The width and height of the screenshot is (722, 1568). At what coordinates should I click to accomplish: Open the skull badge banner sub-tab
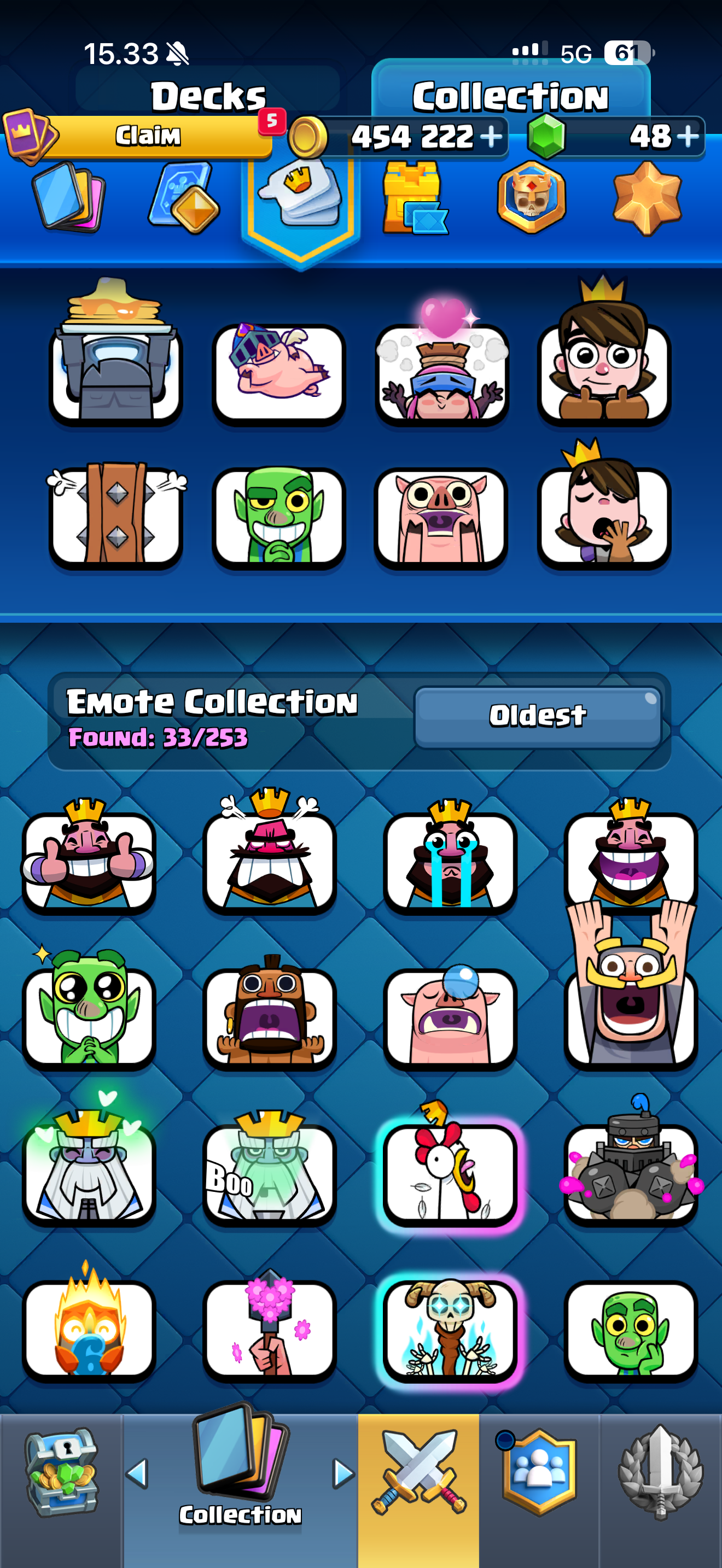pyautogui.click(x=532, y=197)
